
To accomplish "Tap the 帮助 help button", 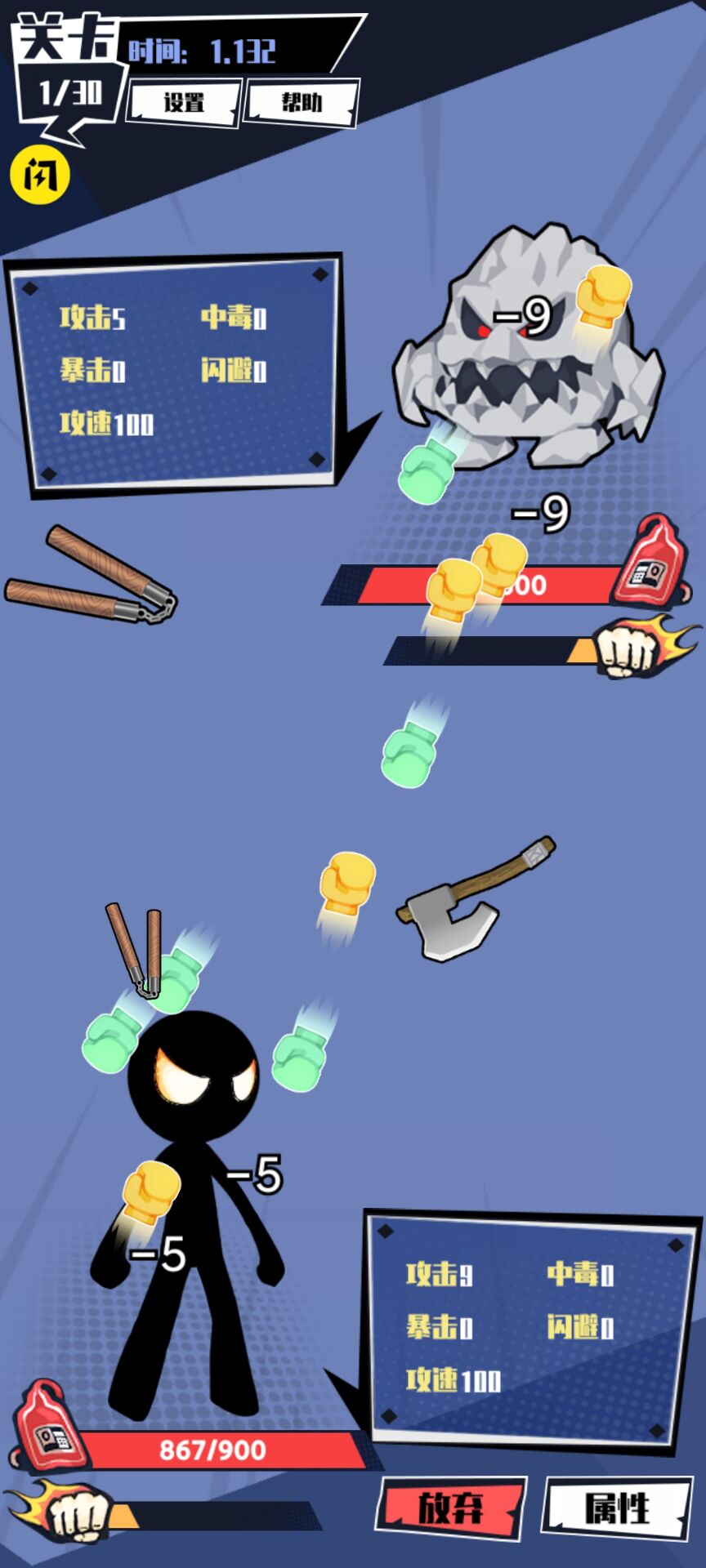I will click(302, 103).
